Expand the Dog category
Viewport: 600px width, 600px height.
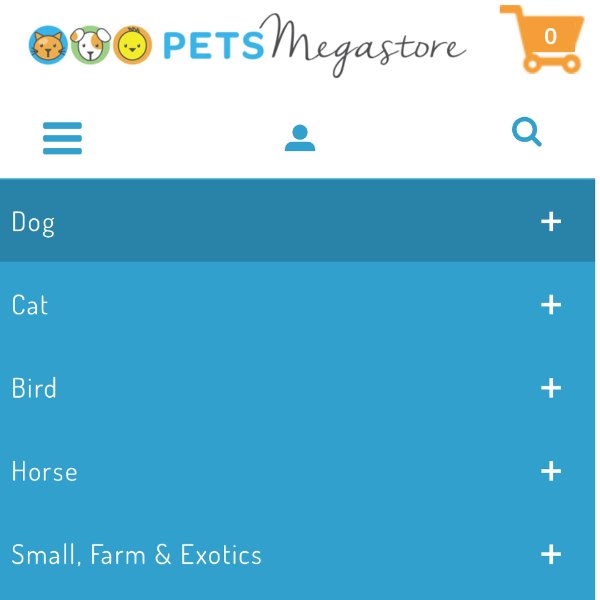click(551, 222)
